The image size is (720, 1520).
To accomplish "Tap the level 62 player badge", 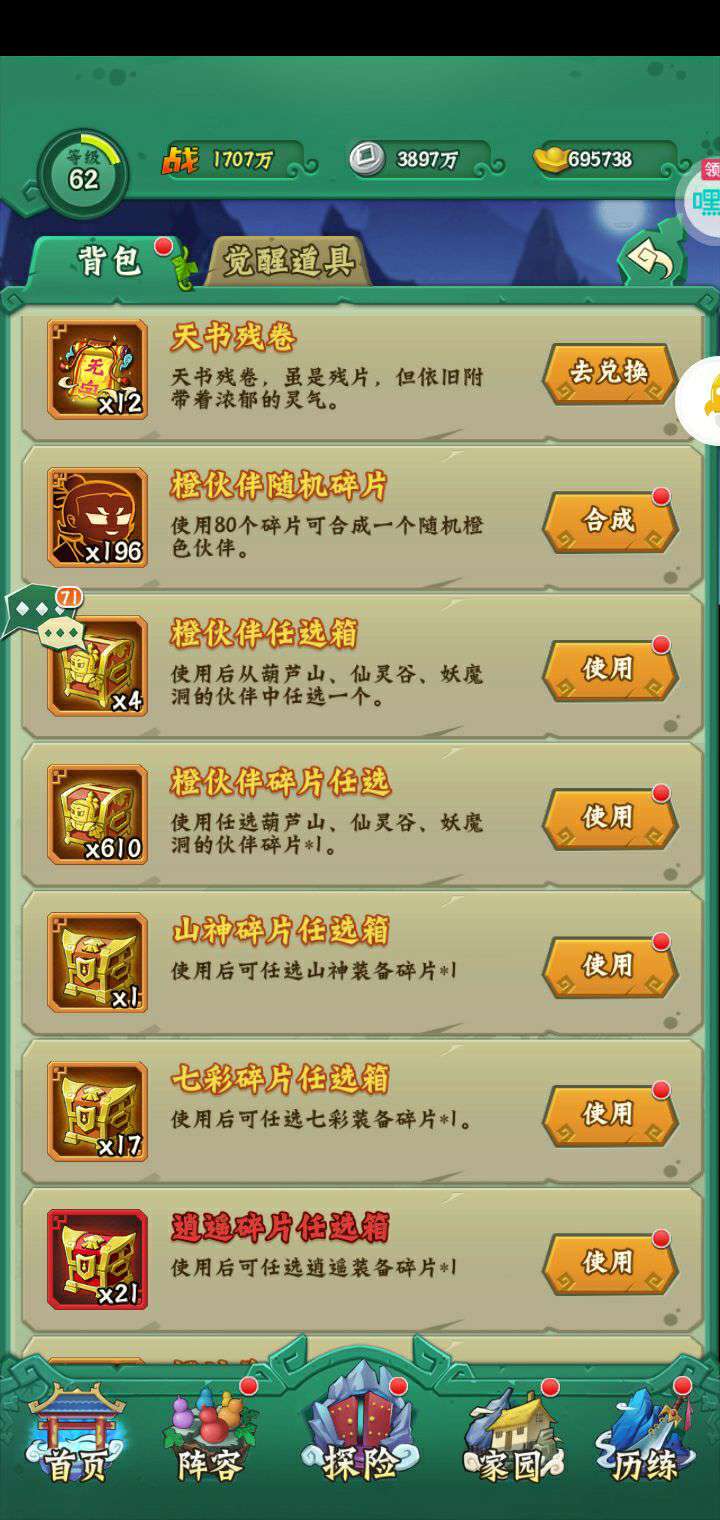I will 83,172.
